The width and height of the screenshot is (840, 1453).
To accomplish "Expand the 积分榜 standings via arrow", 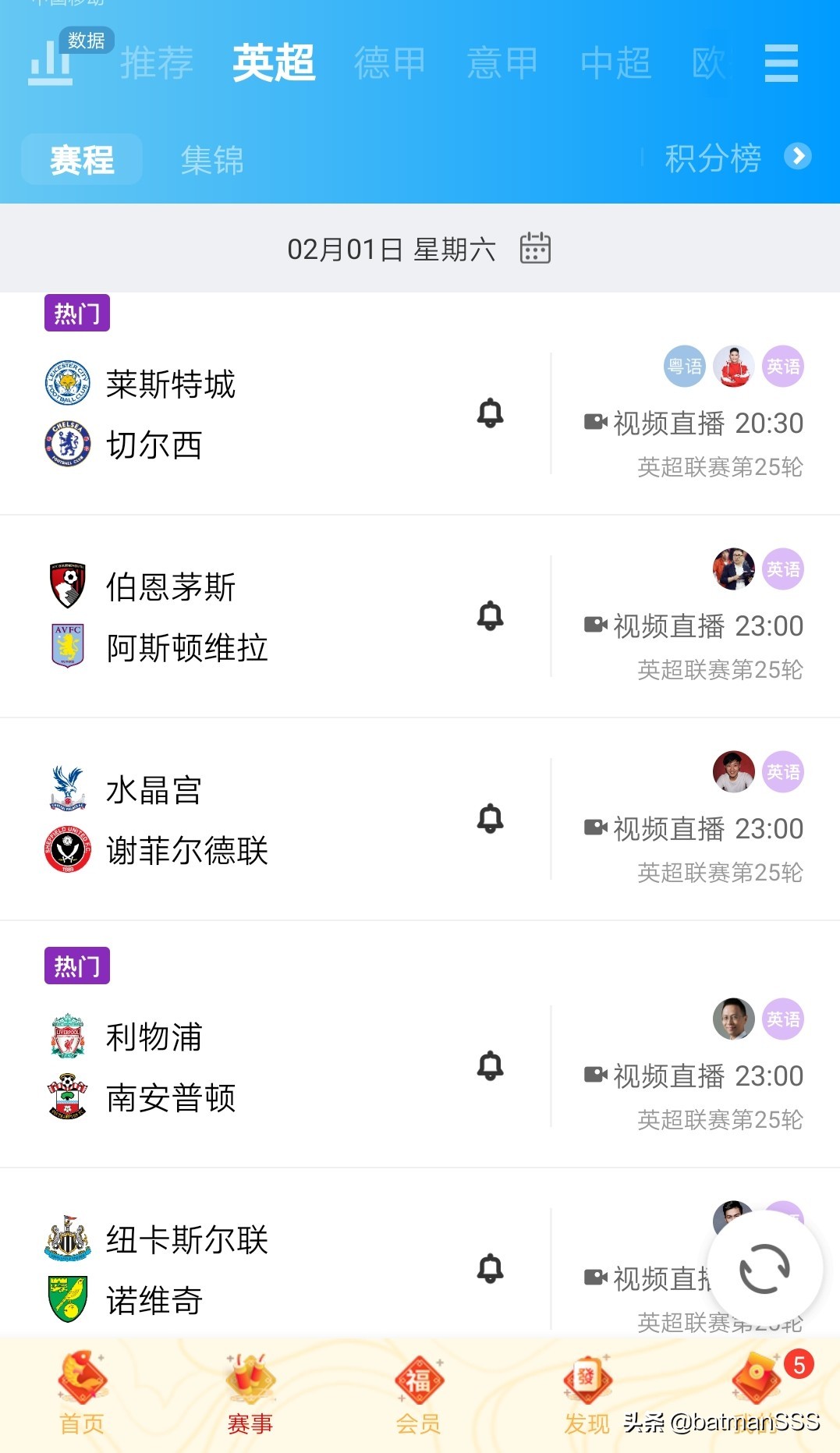I will pyautogui.click(x=798, y=157).
